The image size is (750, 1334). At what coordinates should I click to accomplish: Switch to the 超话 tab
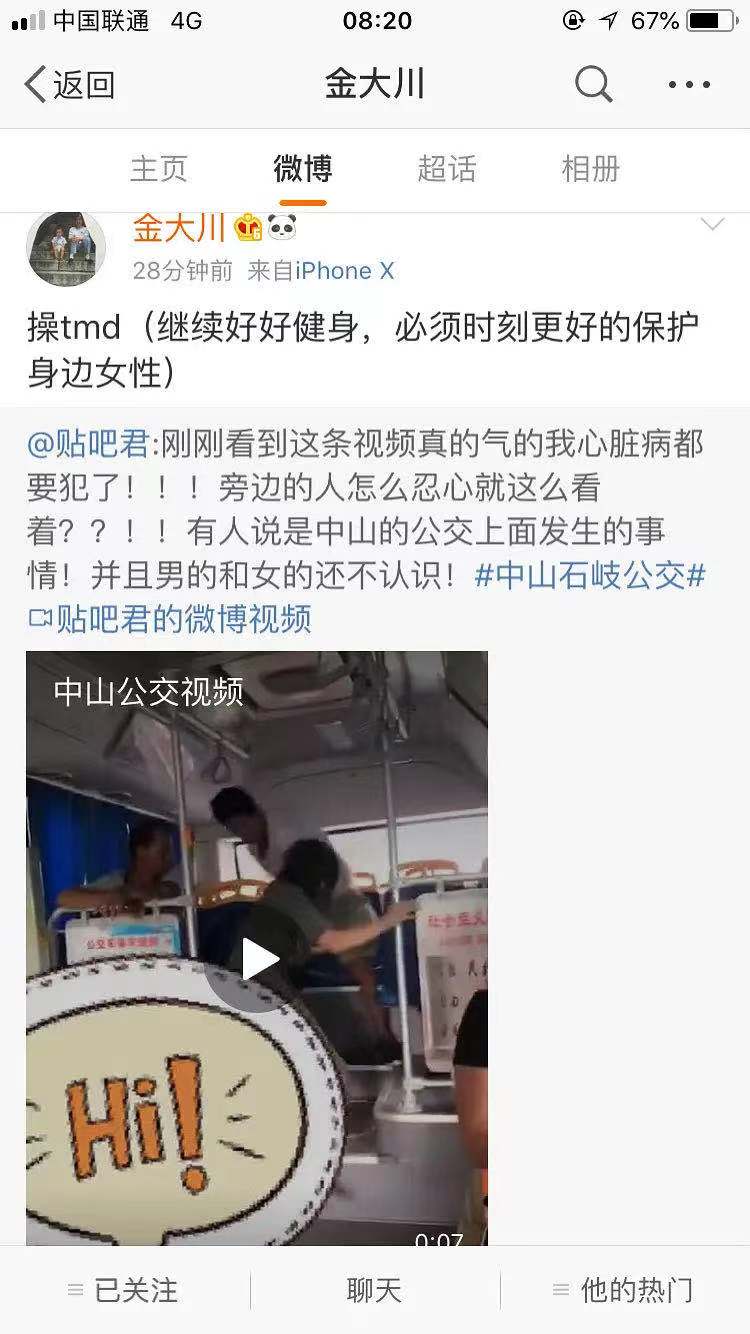446,169
